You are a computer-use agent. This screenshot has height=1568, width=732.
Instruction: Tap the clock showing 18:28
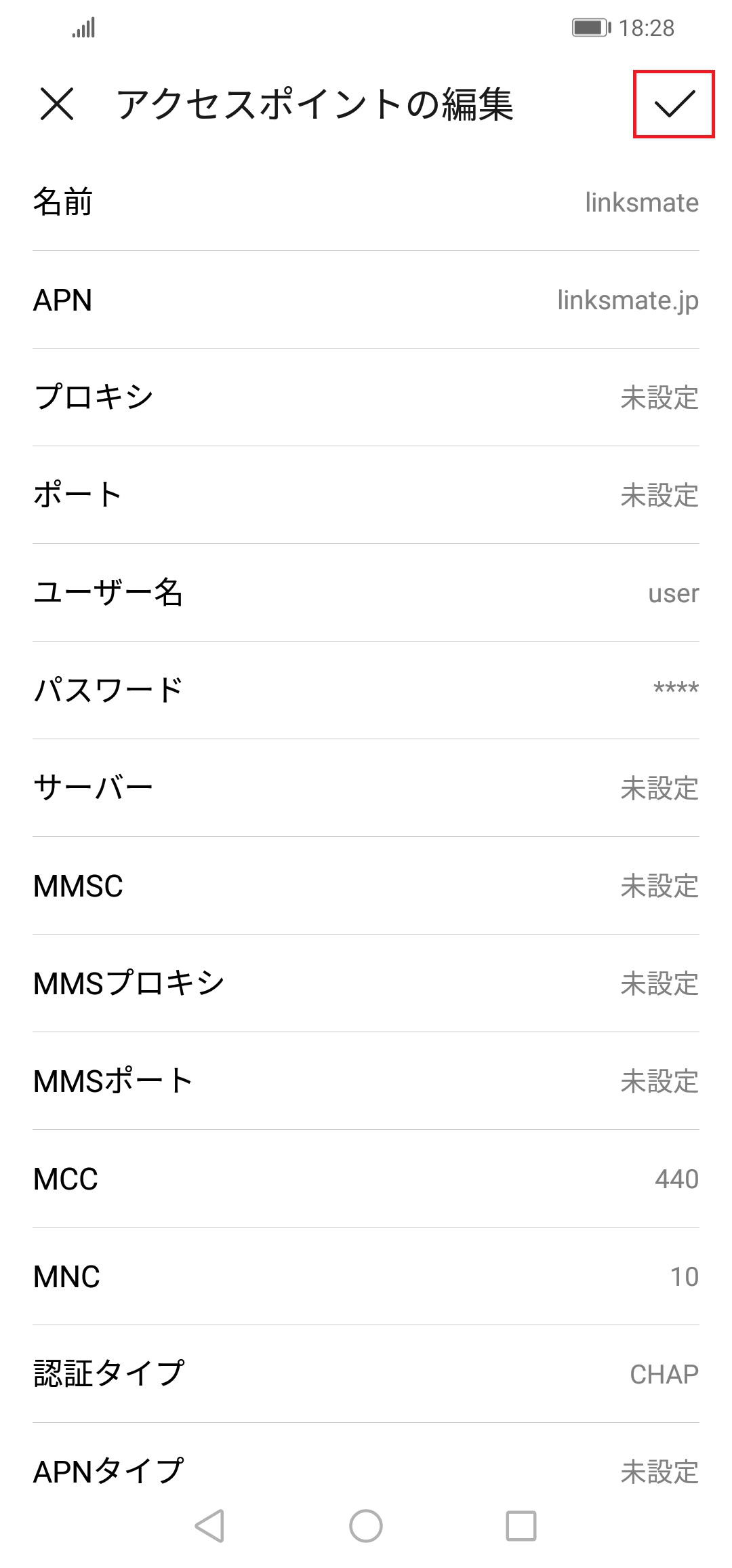point(647,27)
